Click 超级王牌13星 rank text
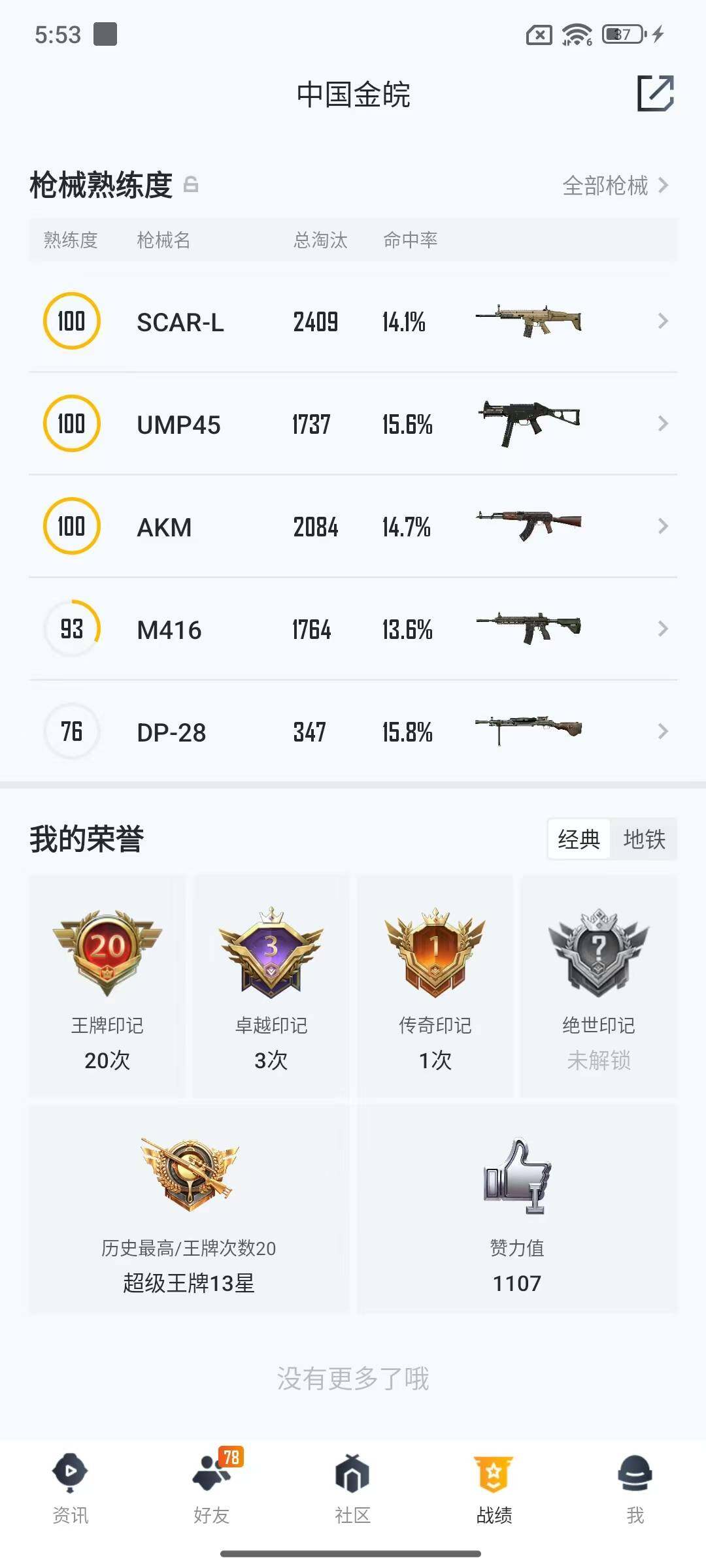 point(190,1284)
